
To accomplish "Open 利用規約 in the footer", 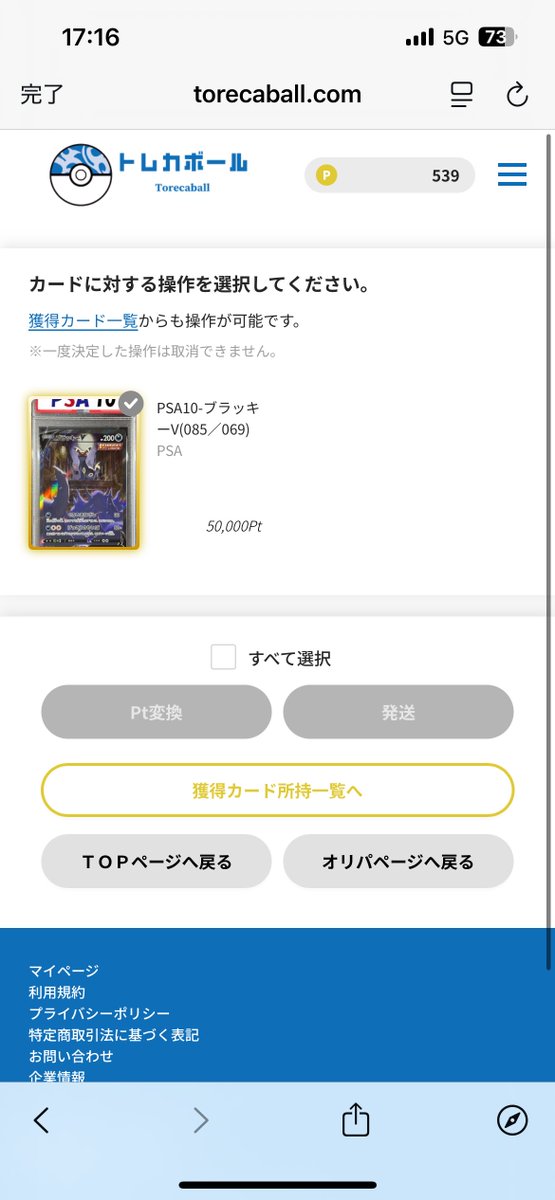I will 56,992.
